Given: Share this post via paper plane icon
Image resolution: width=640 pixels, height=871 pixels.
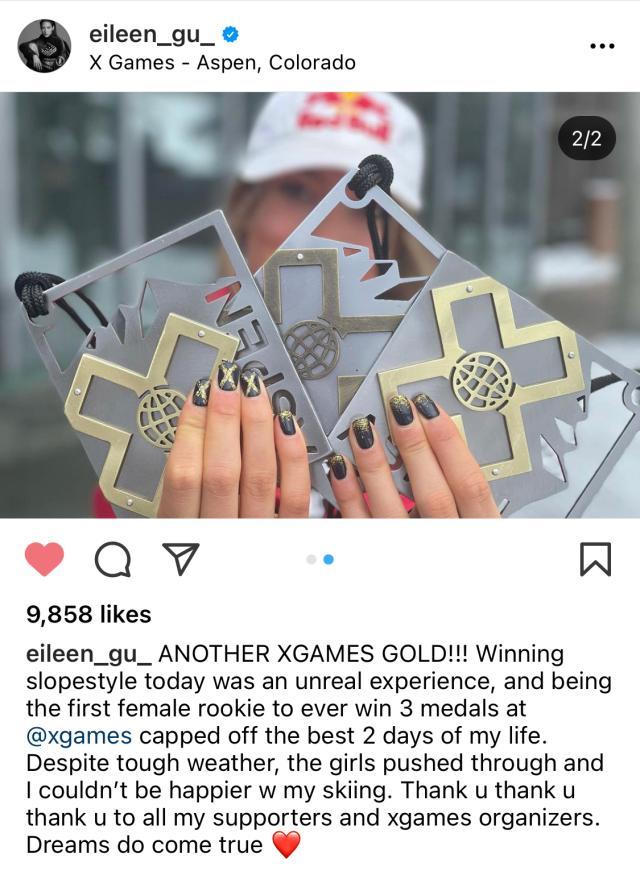Looking at the screenshot, I should [180, 559].
